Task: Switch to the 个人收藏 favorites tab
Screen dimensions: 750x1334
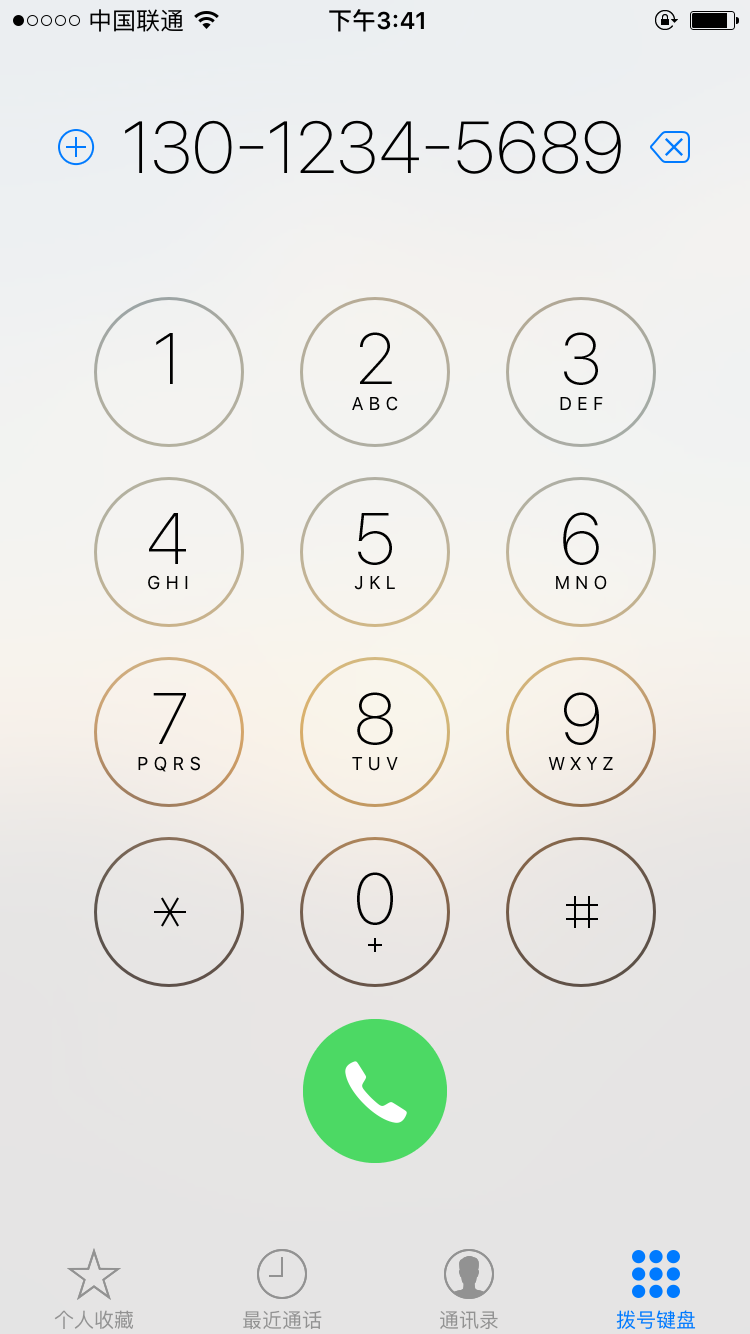Action: [x=94, y=1290]
